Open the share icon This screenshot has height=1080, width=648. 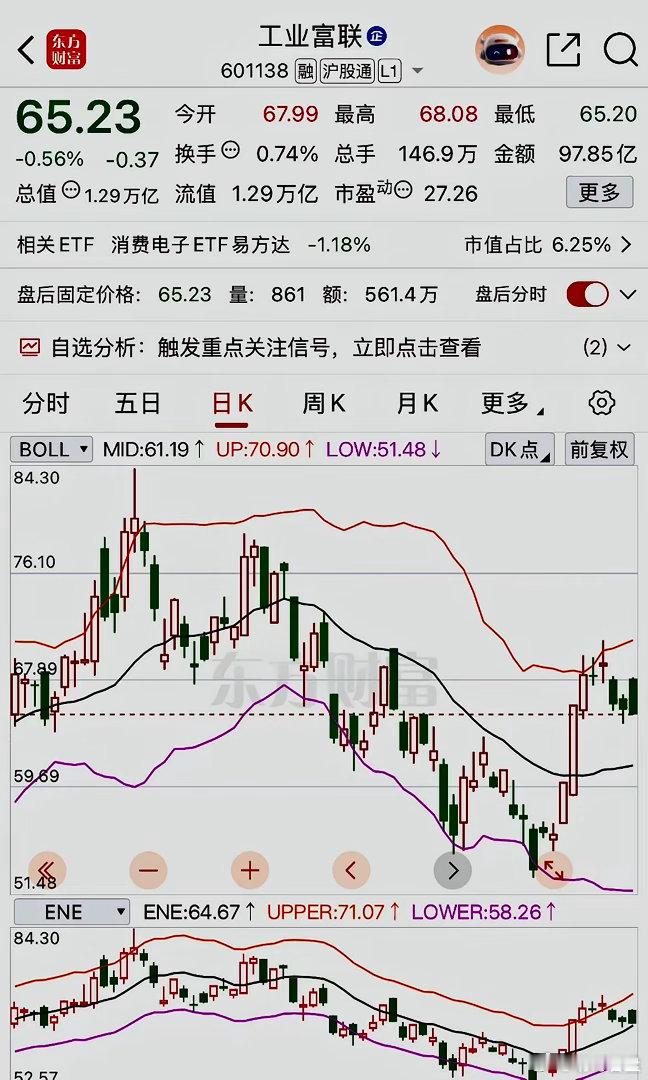pos(563,50)
